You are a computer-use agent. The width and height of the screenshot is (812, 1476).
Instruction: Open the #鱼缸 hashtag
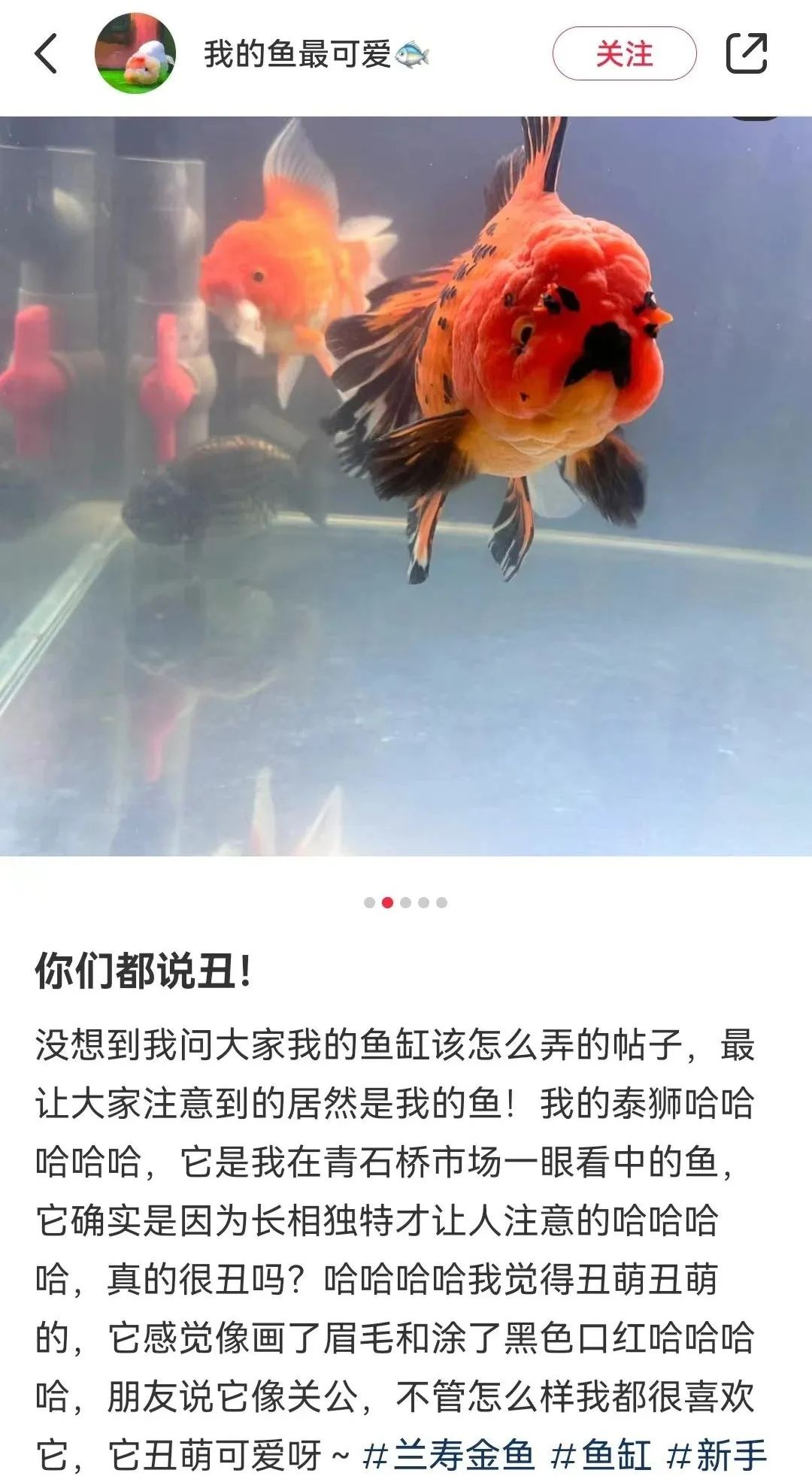601,1454
